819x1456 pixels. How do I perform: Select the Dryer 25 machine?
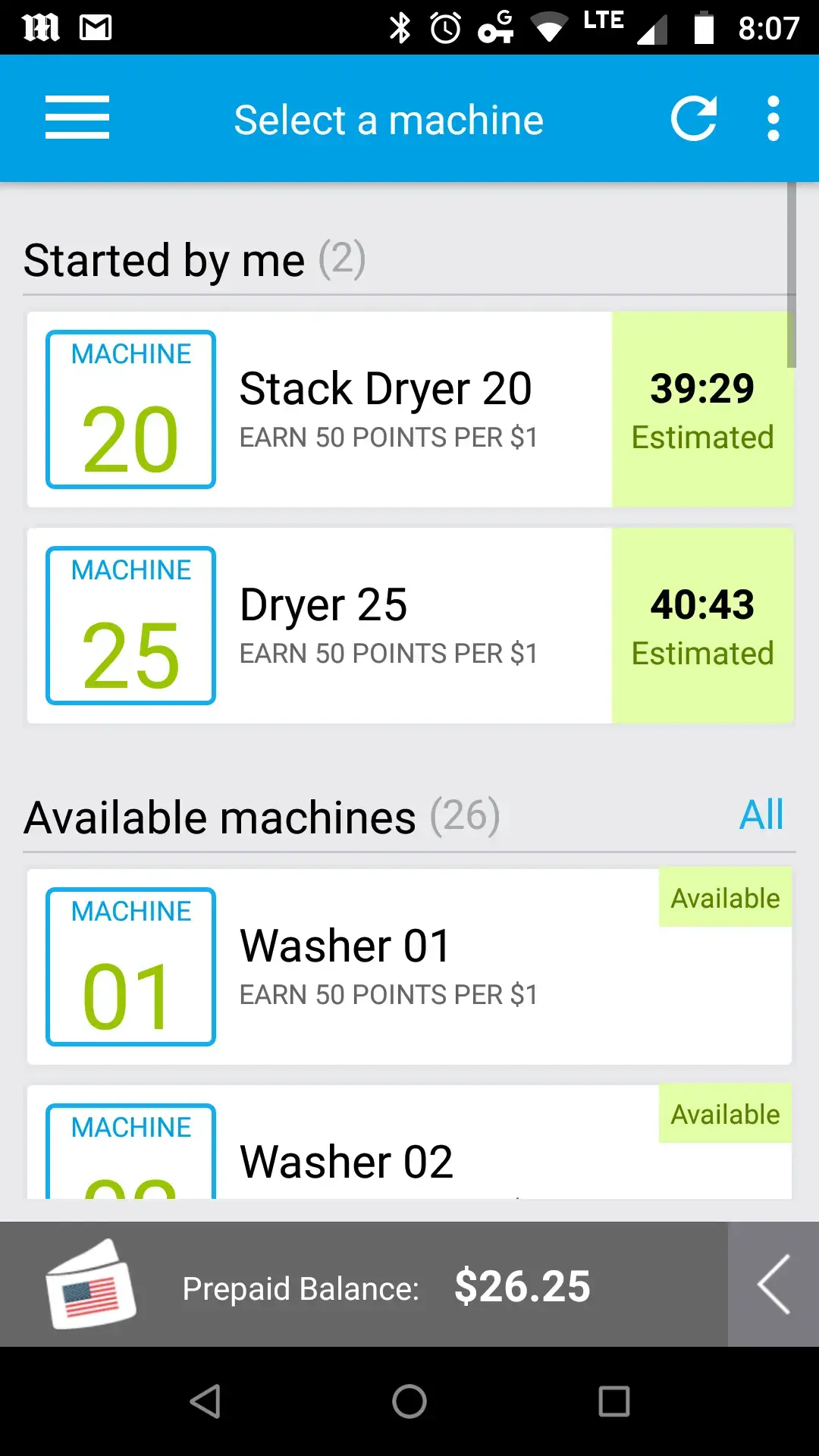[387, 626]
